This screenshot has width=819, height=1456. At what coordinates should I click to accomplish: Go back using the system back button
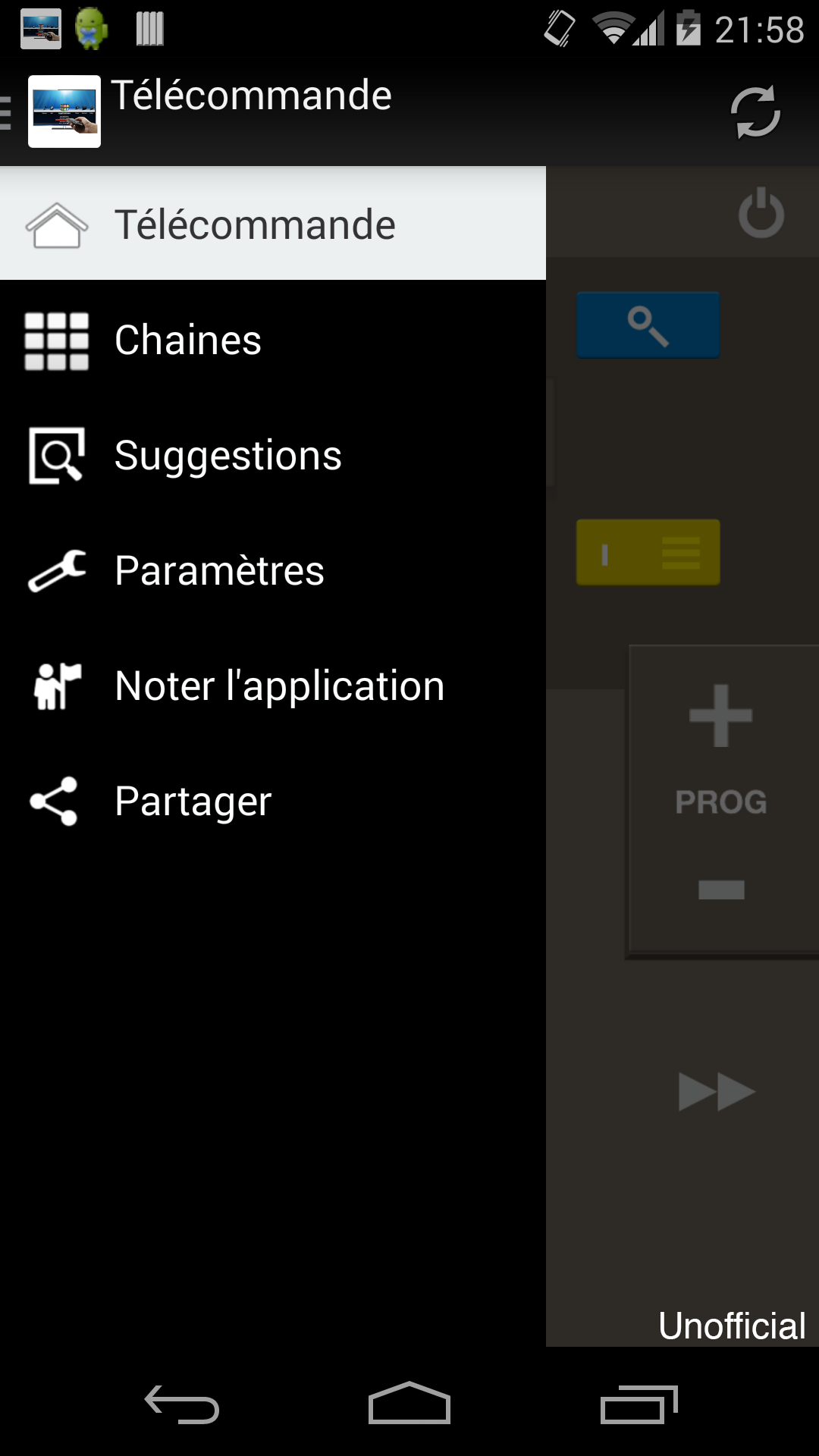(182, 1404)
